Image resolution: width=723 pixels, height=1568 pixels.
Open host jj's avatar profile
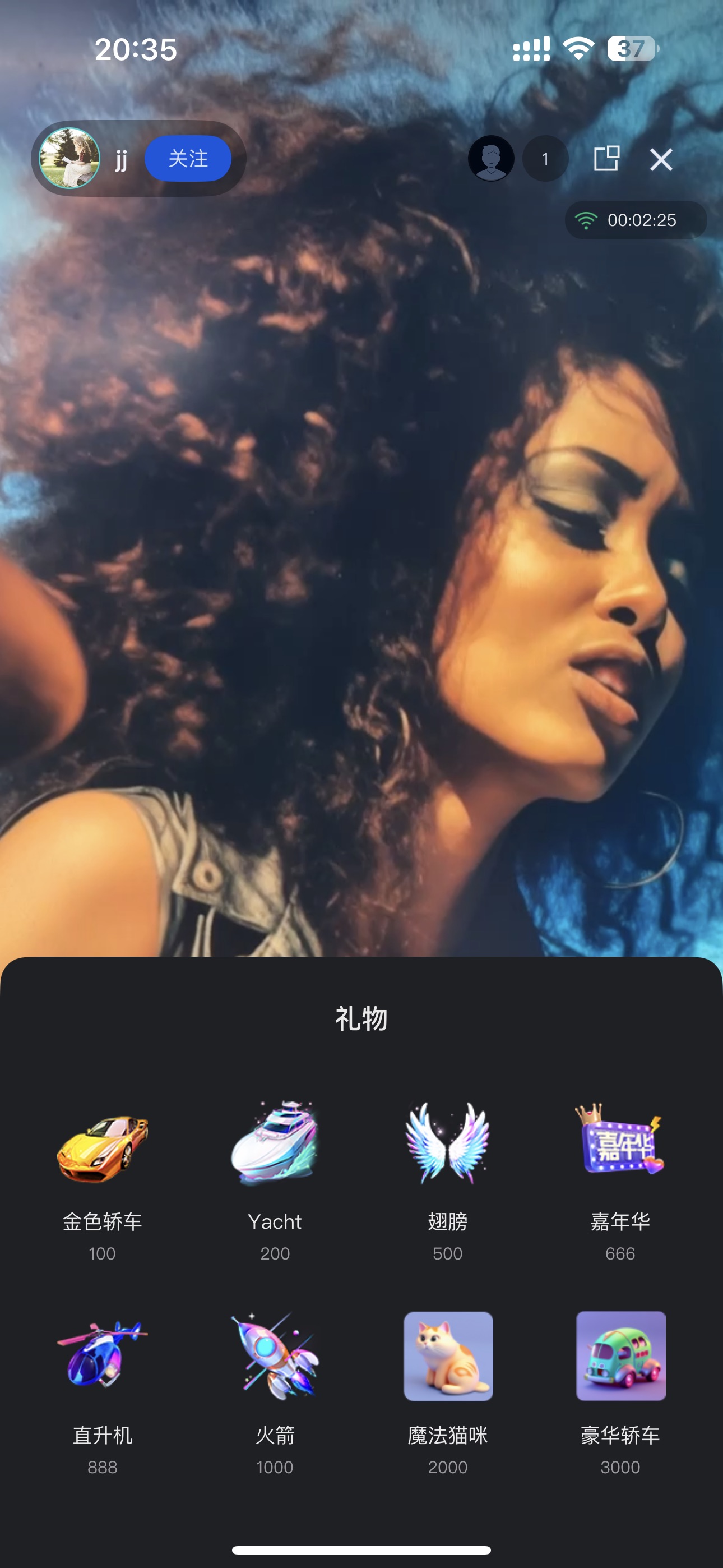coord(69,158)
